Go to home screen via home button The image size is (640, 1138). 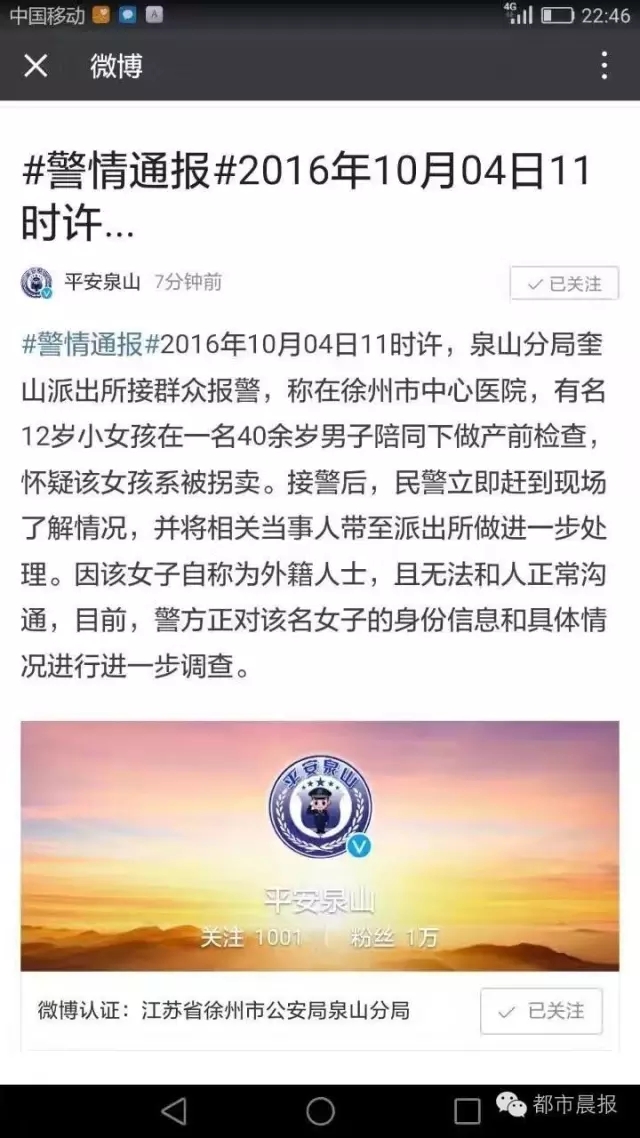320,1110
